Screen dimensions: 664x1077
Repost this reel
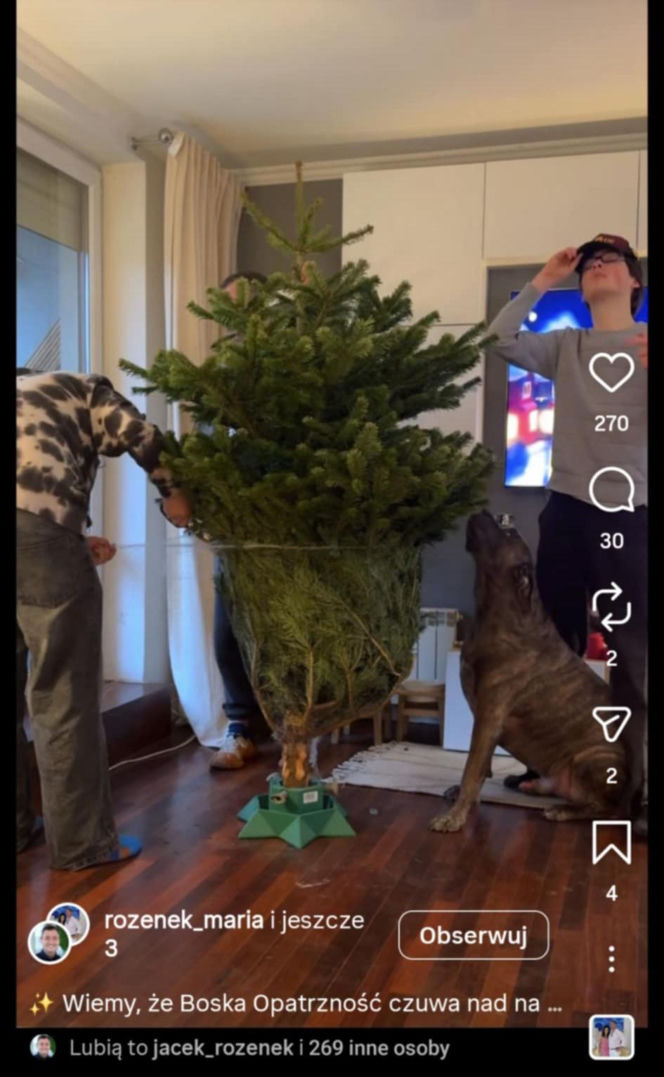pyautogui.click(x=611, y=607)
